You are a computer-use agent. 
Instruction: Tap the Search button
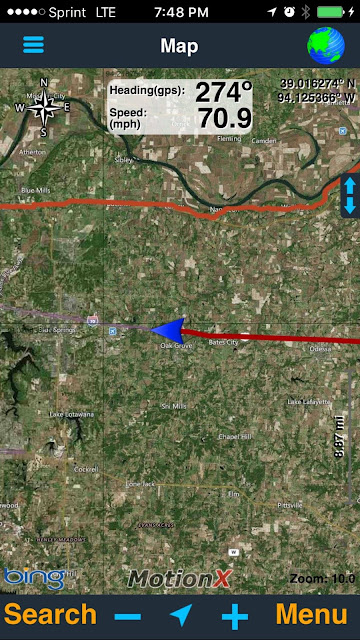click(x=50, y=614)
